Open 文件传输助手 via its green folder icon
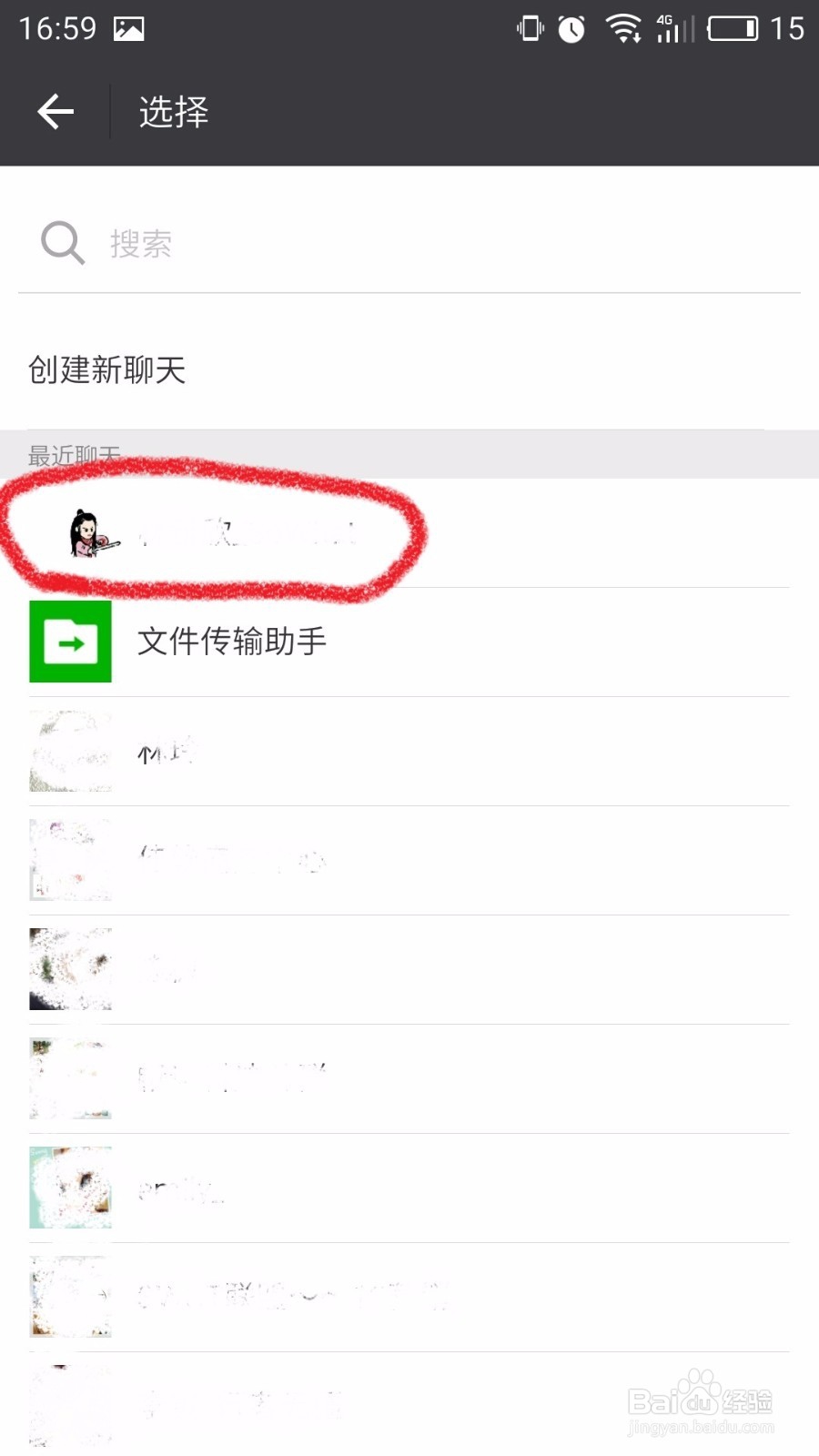The image size is (819, 1456). [x=70, y=641]
